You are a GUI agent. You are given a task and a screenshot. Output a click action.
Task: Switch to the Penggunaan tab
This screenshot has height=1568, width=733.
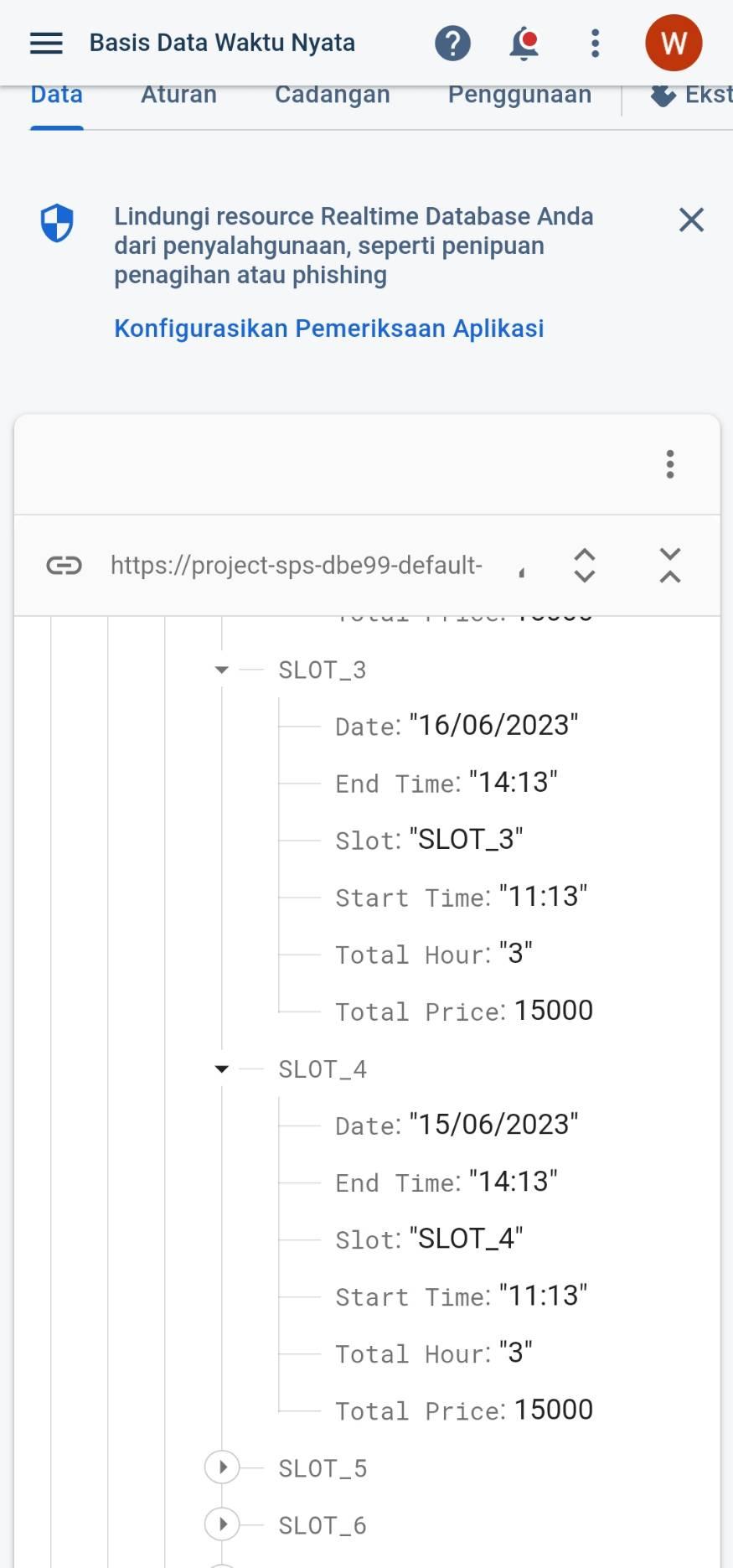[519, 95]
